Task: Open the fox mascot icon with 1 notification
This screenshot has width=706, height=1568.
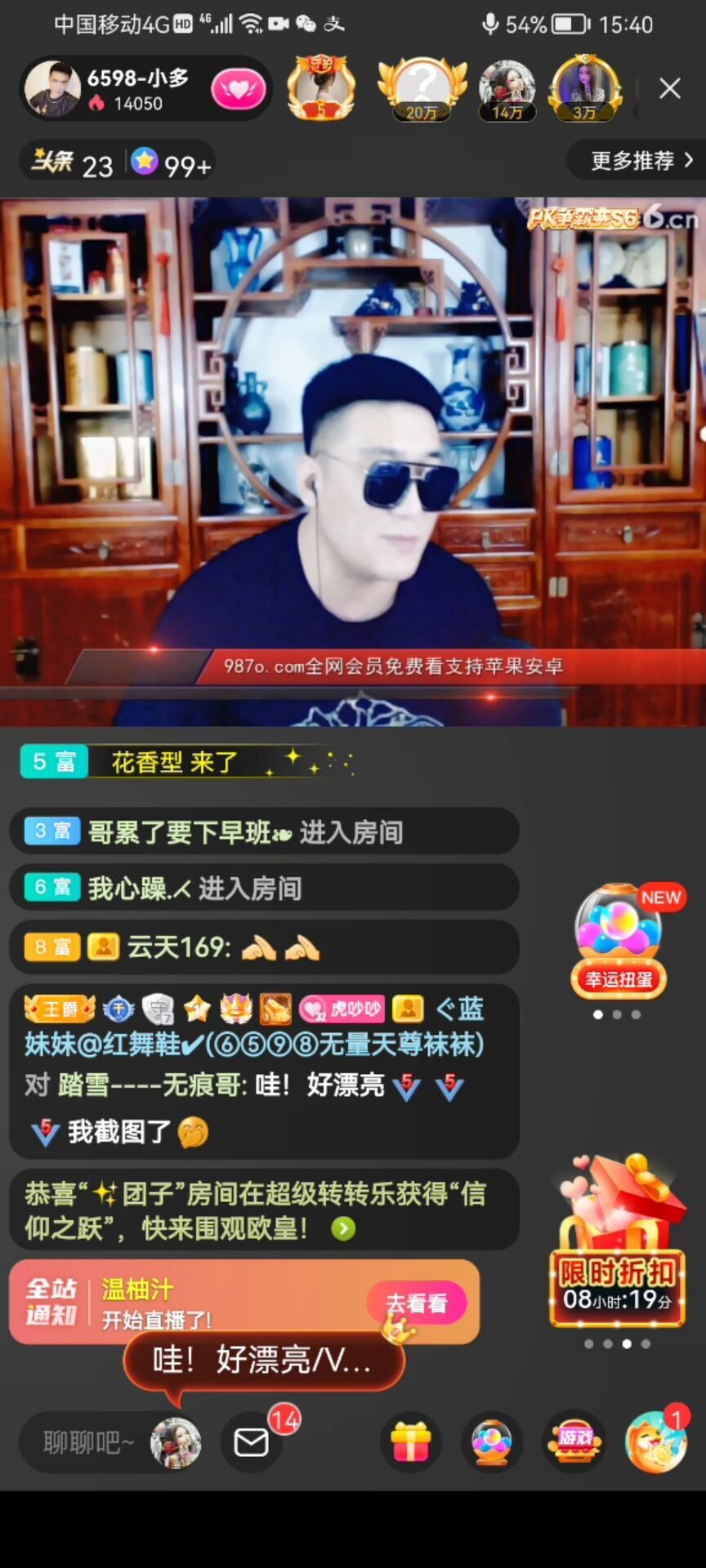Action: (x=655, y=1442)
